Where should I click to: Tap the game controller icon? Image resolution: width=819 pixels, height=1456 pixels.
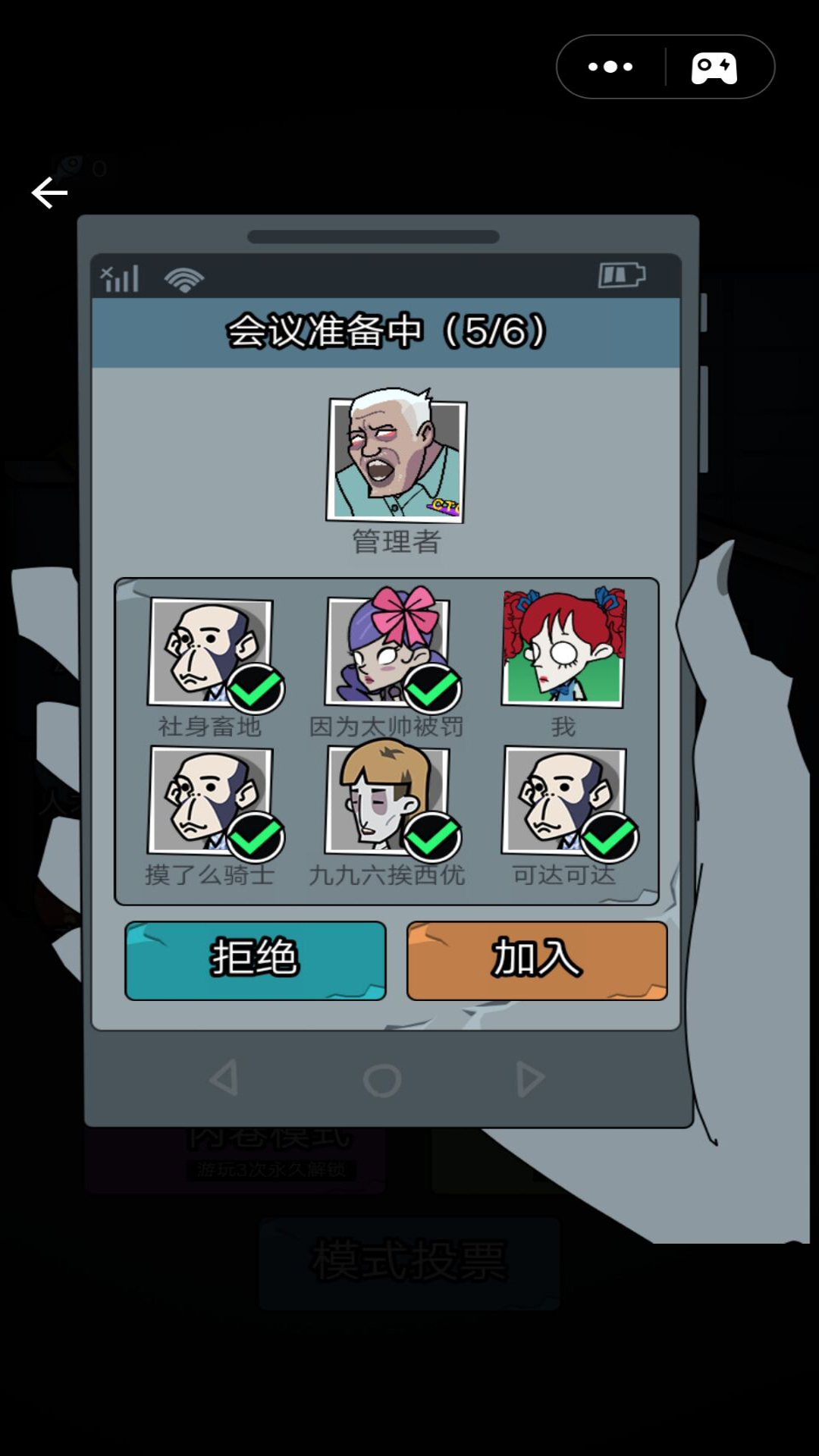[x=714, y=67]
